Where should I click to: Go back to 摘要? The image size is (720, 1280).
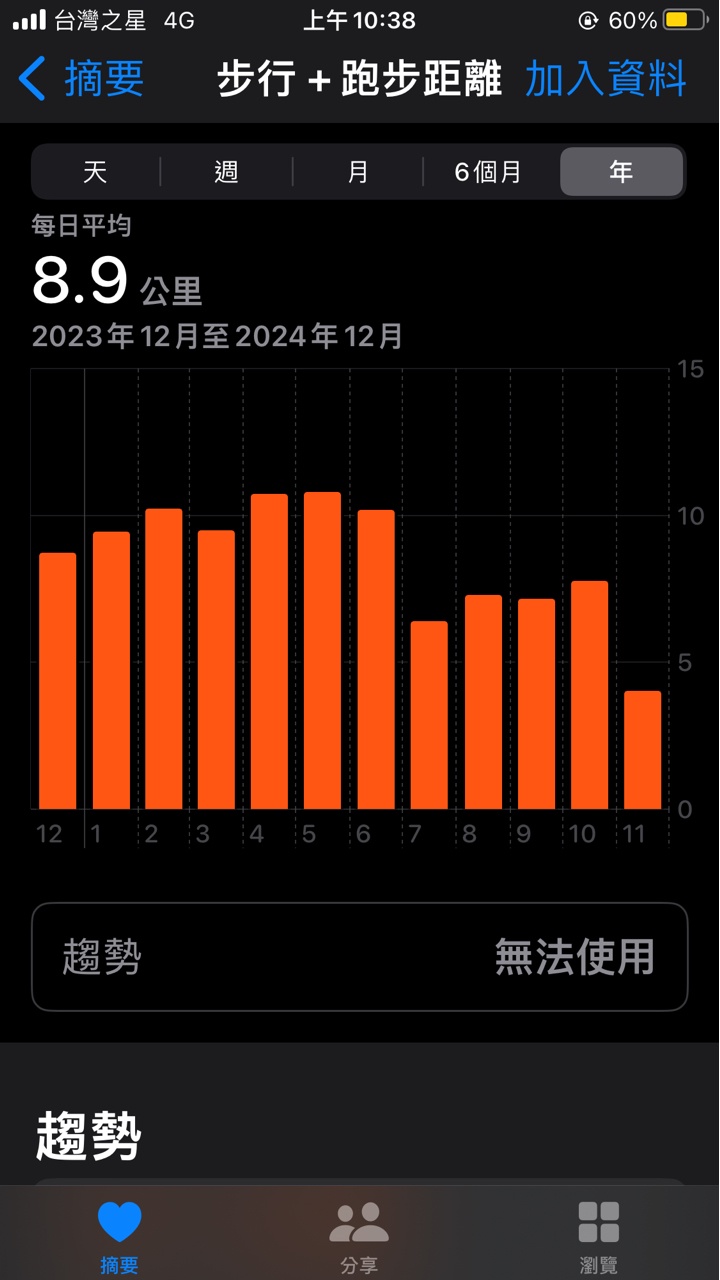(82, 79)
